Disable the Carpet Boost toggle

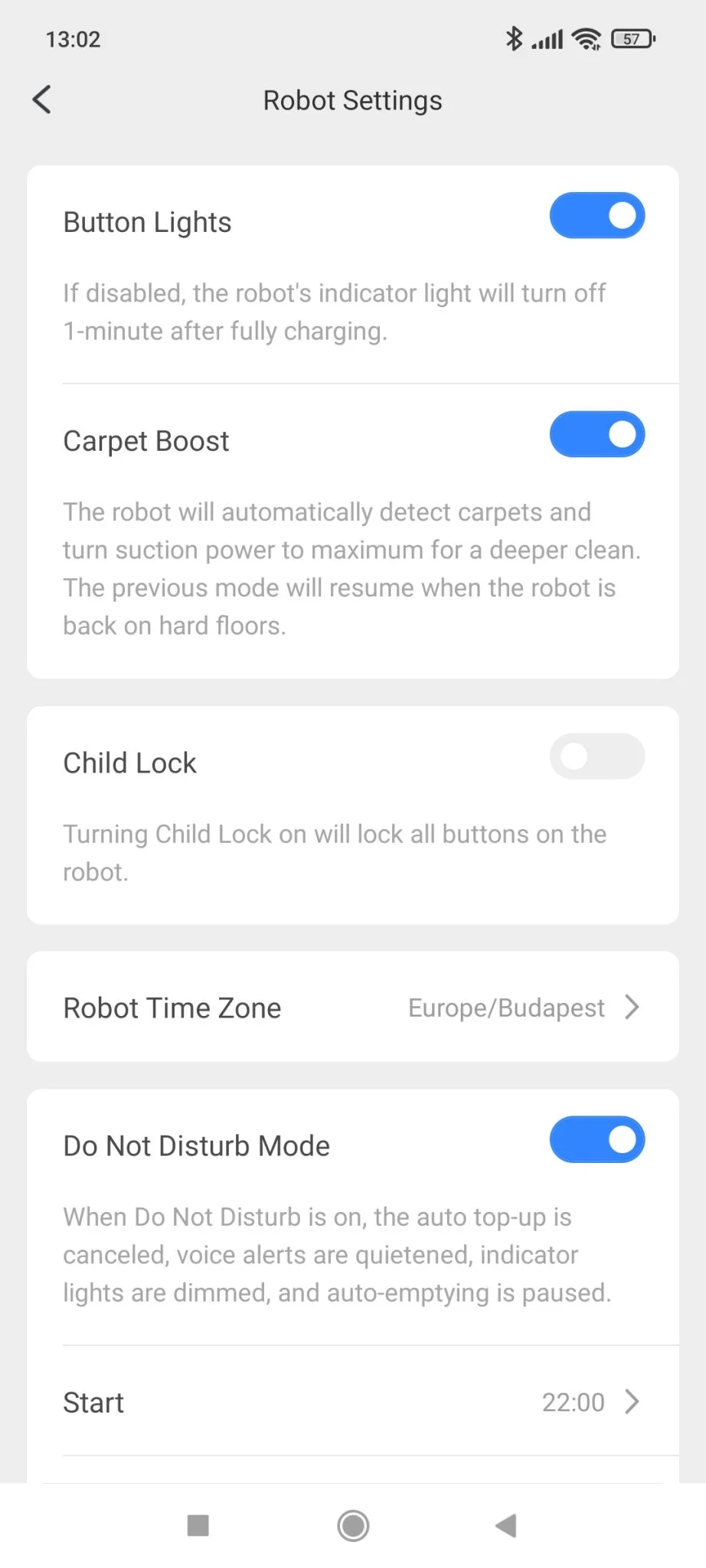597,435
